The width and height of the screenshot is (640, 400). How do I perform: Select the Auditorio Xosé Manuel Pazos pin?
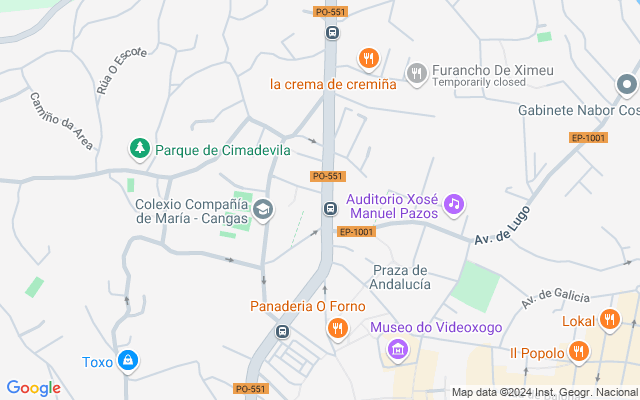point(454,204)
